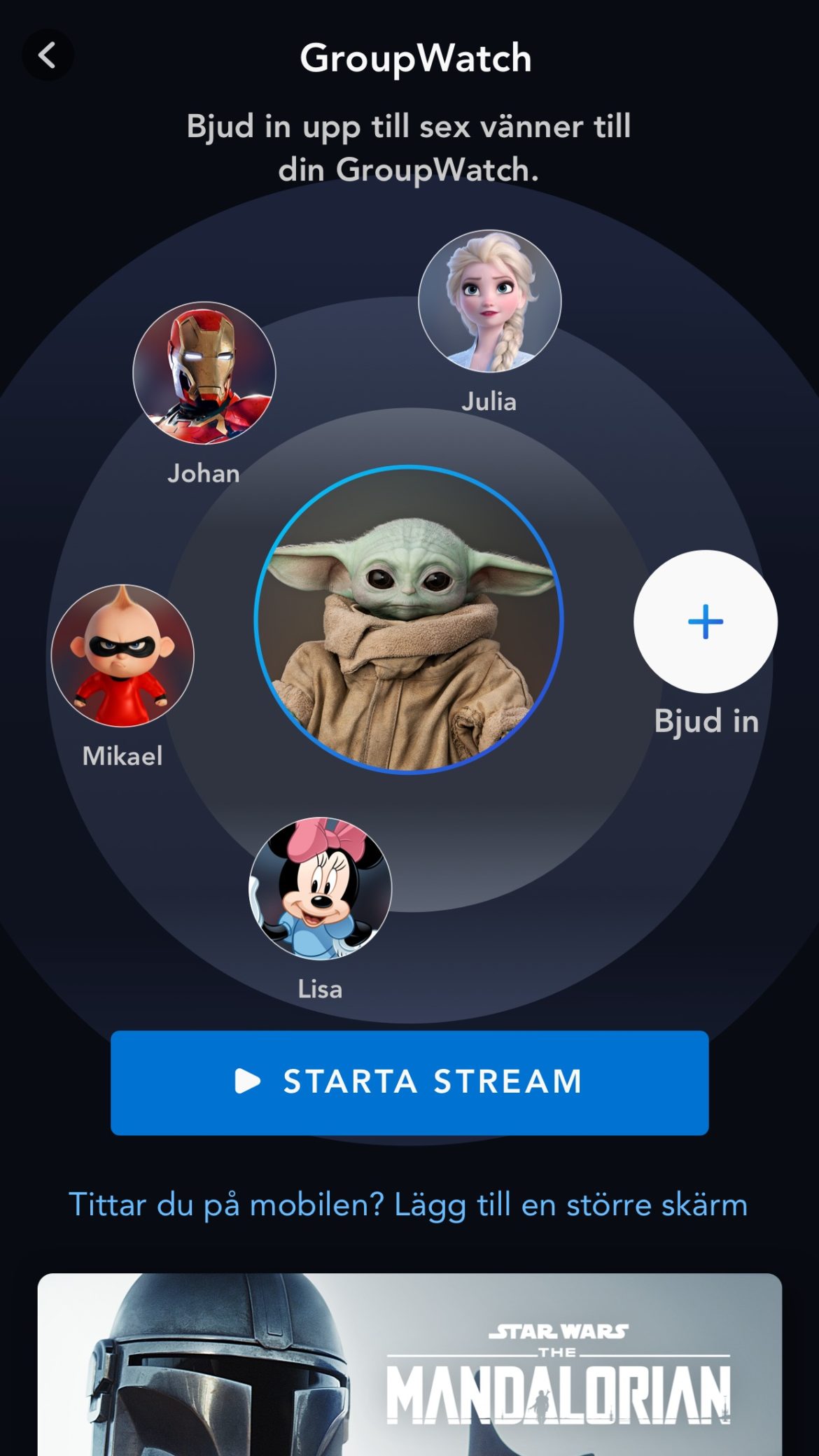
Task: Tap the Bjud in plus button
Action: (705, 622)
